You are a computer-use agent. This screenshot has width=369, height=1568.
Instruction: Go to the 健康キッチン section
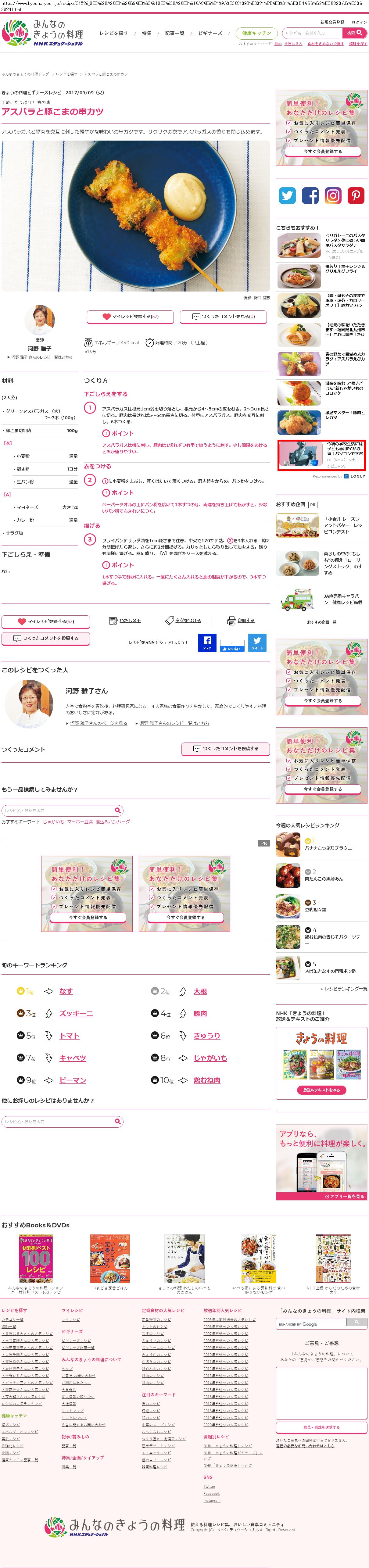pos(256,34)
